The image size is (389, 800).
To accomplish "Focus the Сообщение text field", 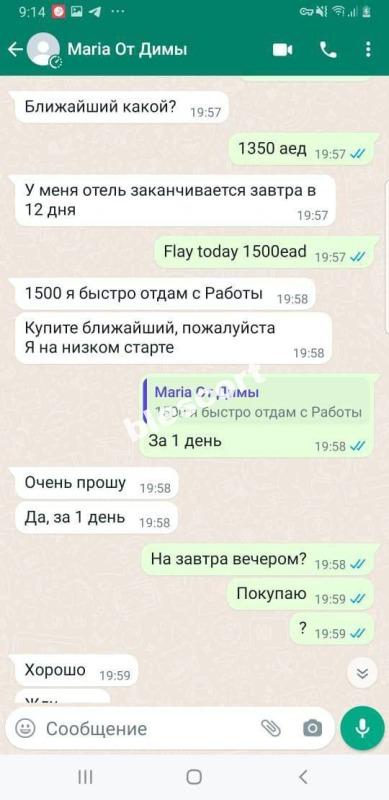I will (x=148, y=728).
